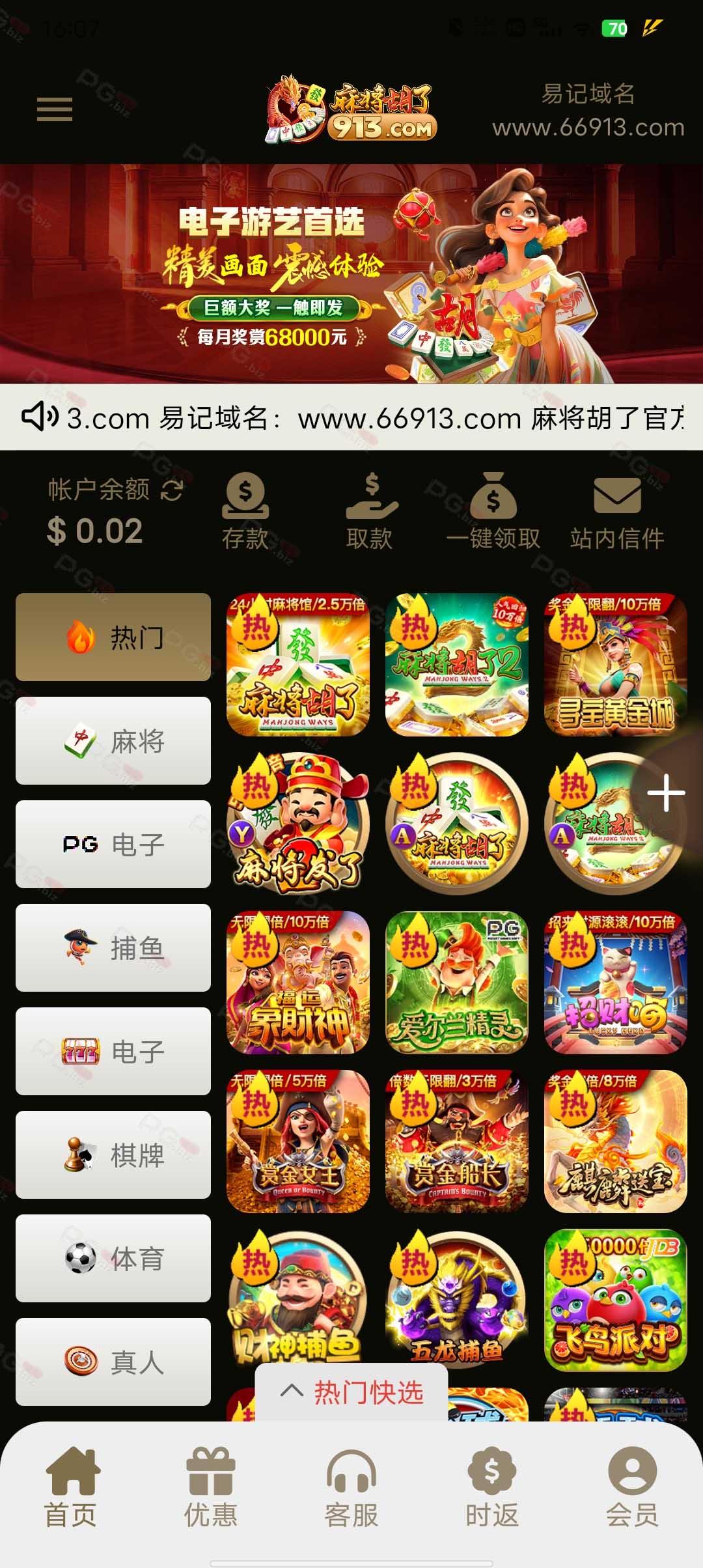This screenshot has height=1568, width=703.
Task: Open the hamburger drawer menu
Action: click(55, 109)
